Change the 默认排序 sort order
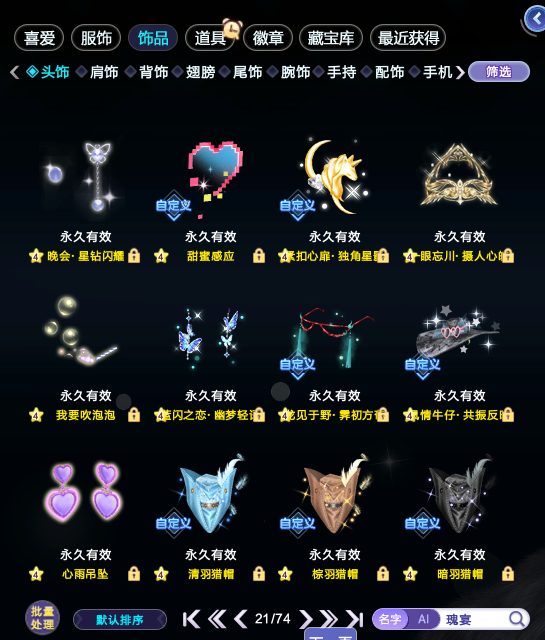The image size is (545, 640). [x=120, y=620]
